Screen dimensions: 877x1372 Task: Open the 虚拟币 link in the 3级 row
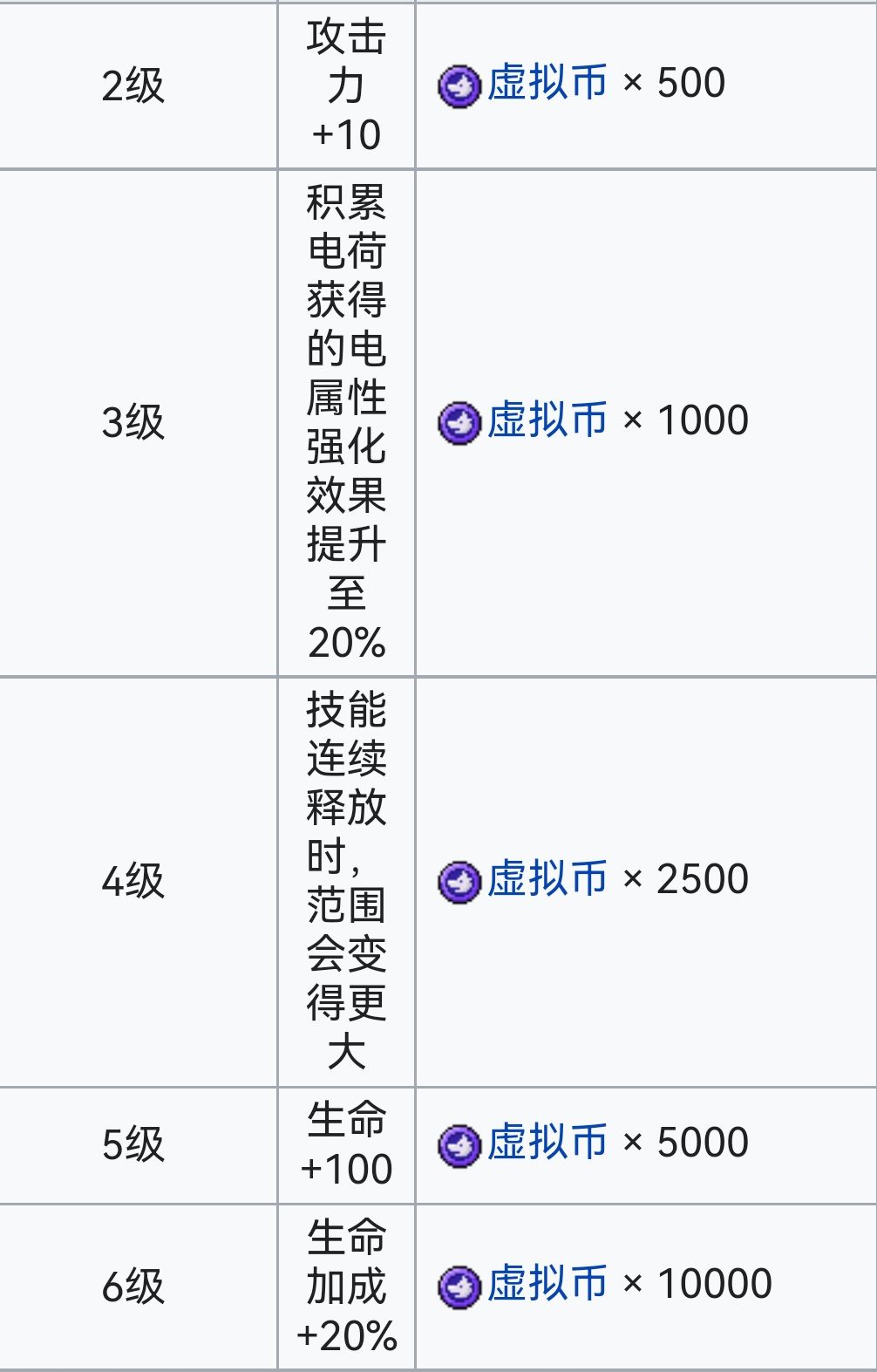[547, 420]
